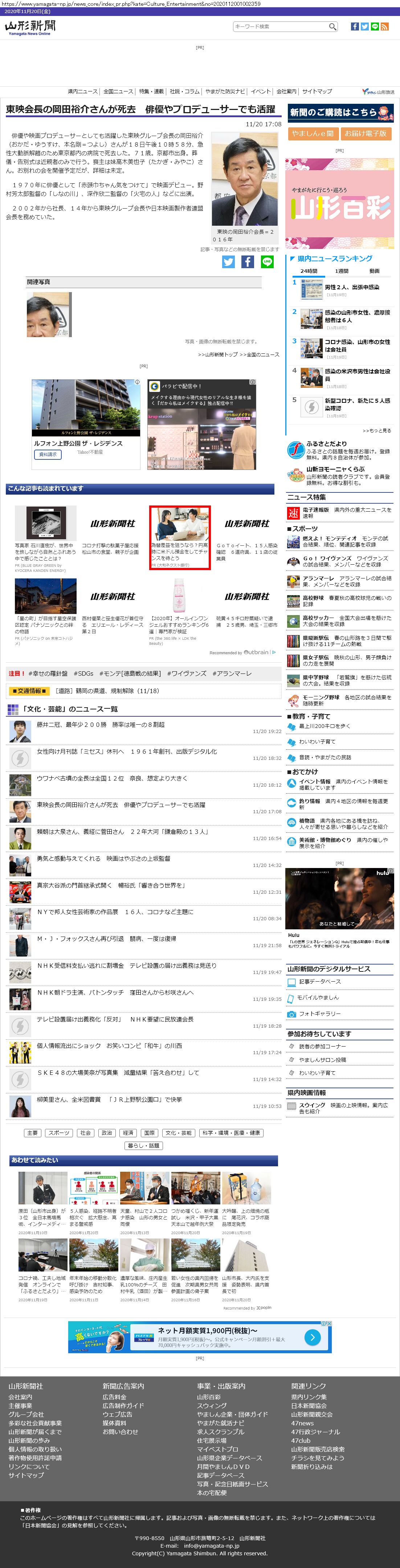Share the article on Twitter
The height and width of the screenshot is (1568, 400).
[x=228, y=262]
